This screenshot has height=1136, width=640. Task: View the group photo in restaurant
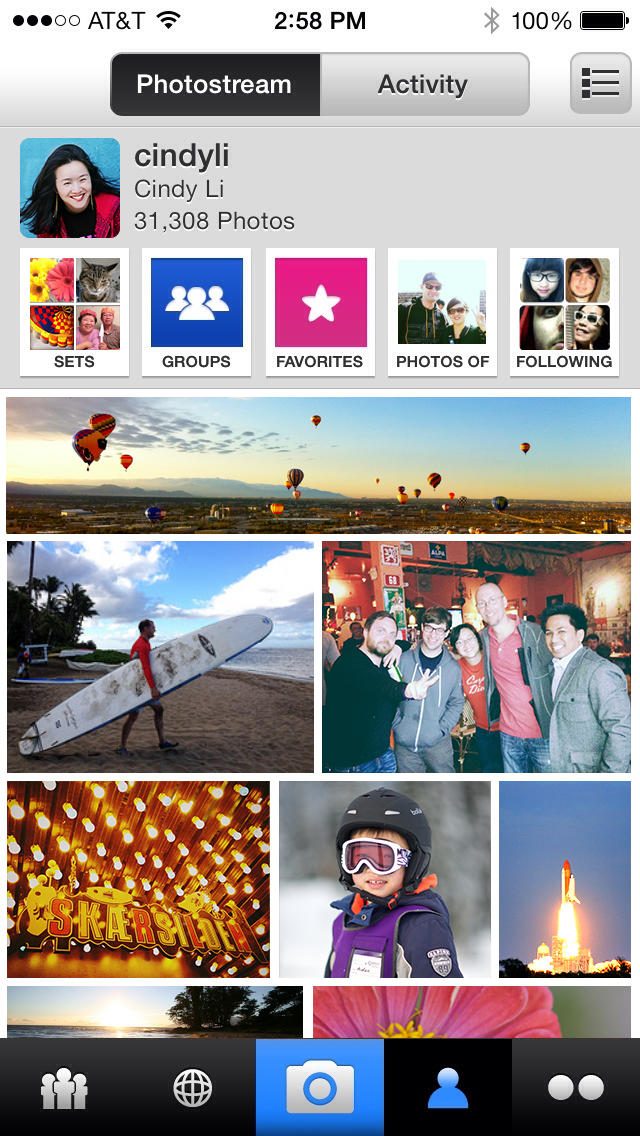coord(476,657)
